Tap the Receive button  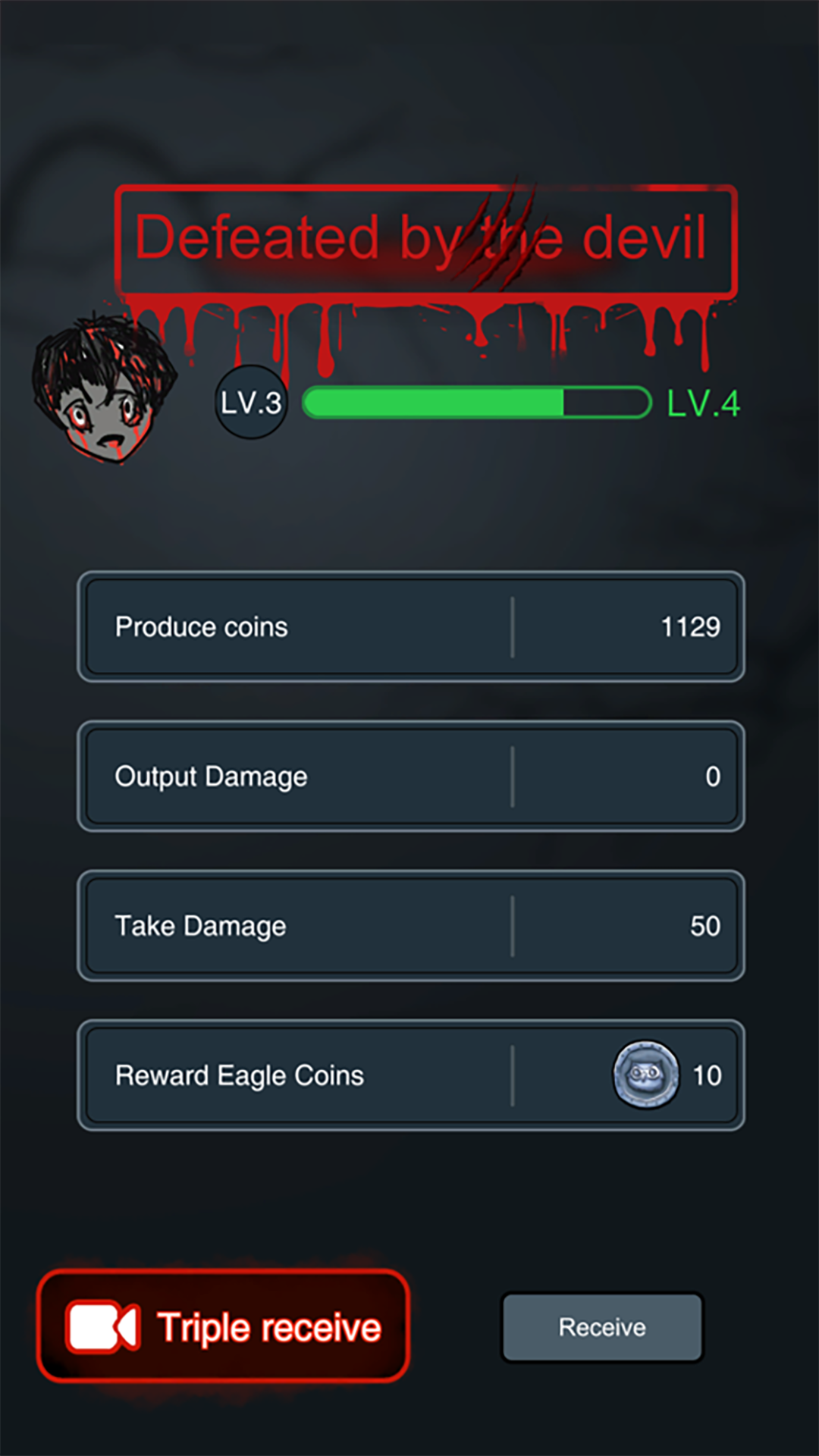pos(602,1327)
